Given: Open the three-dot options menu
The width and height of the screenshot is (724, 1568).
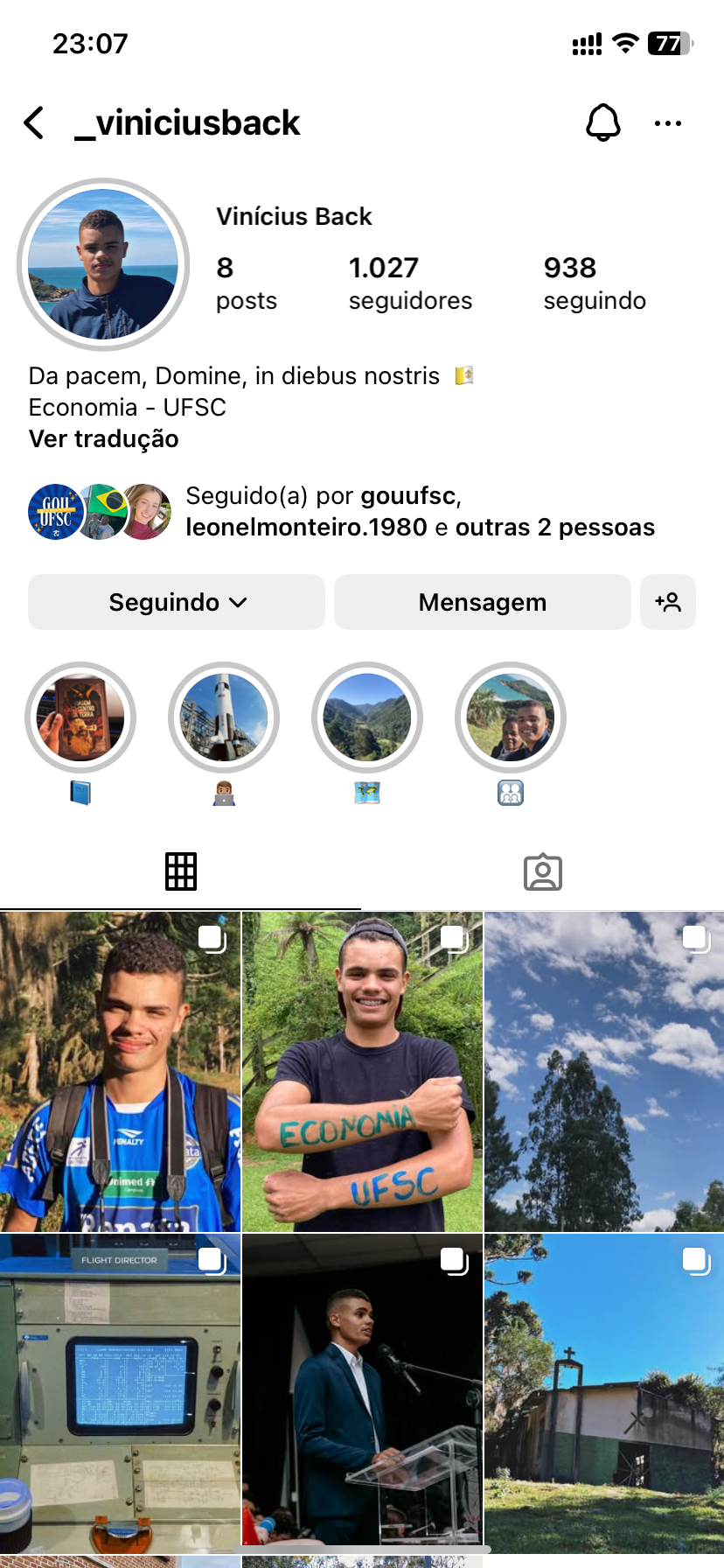Looking at the screenshot, I should click(x=667, y=123).
